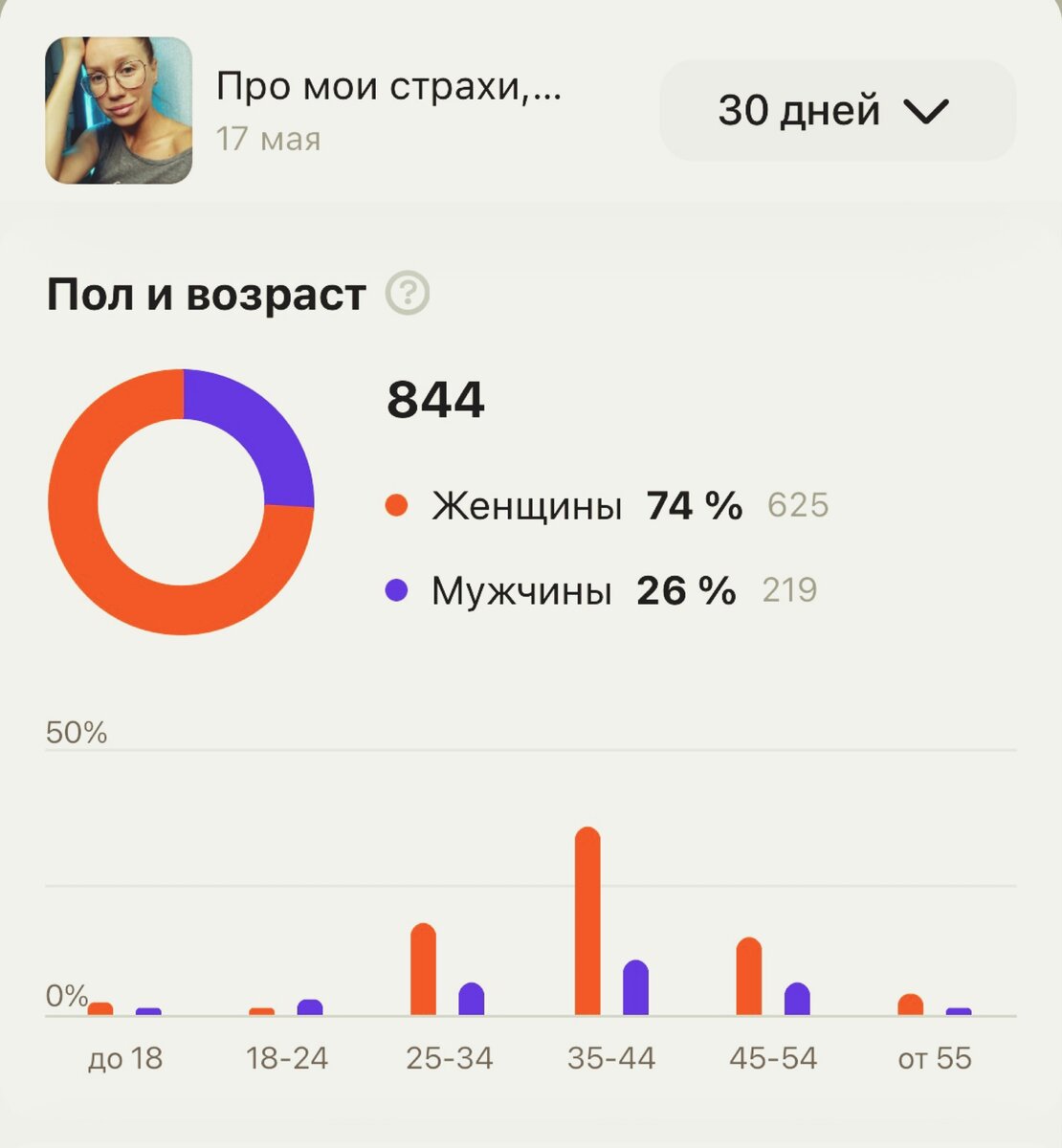Screen dimensions: 1062x1148
Task: Tap the orange Женщины legend dot
Action: 395,505
